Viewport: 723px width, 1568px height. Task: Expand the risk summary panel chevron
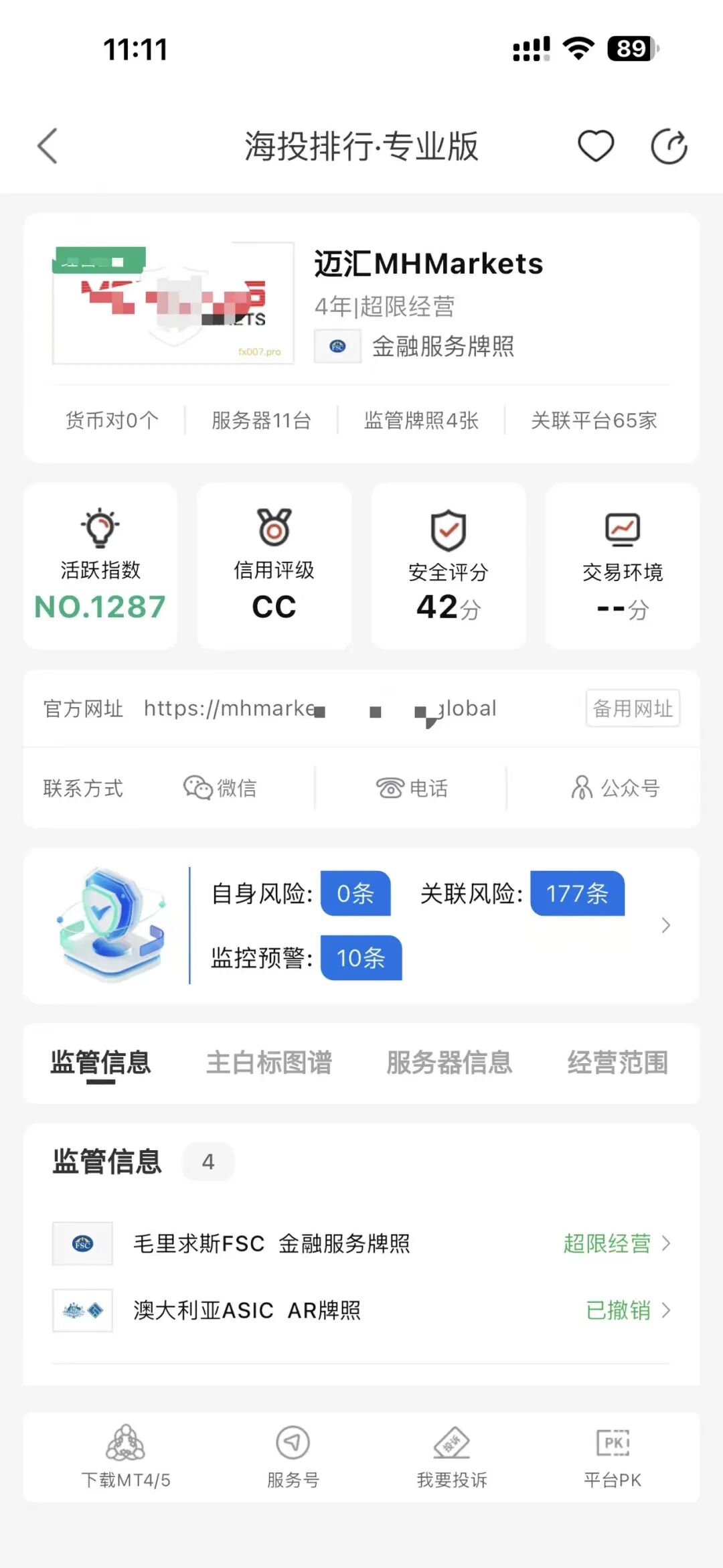[666, 925]
